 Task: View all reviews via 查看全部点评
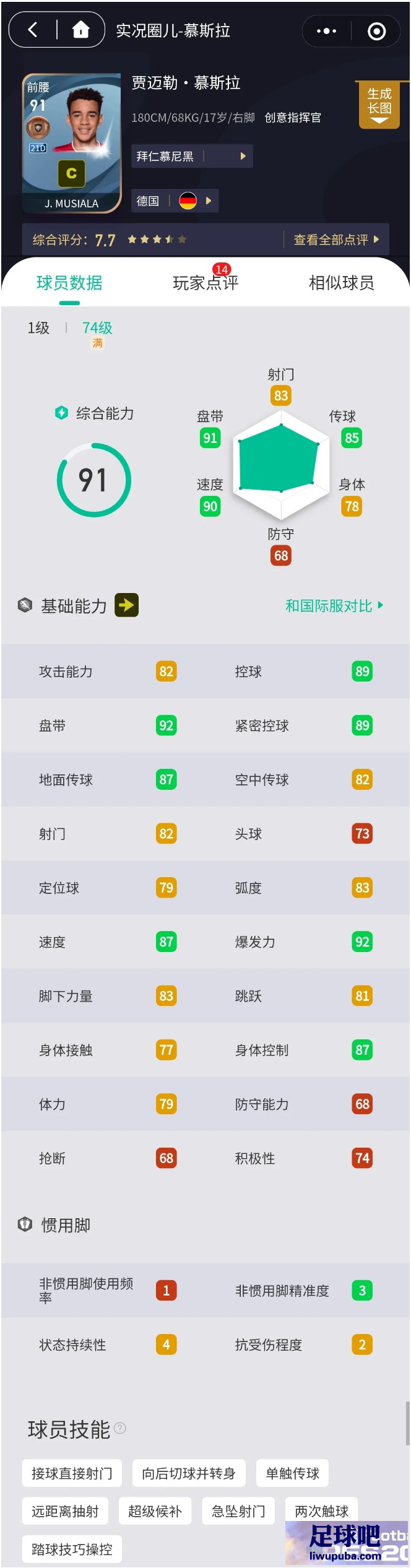point(335,240)
